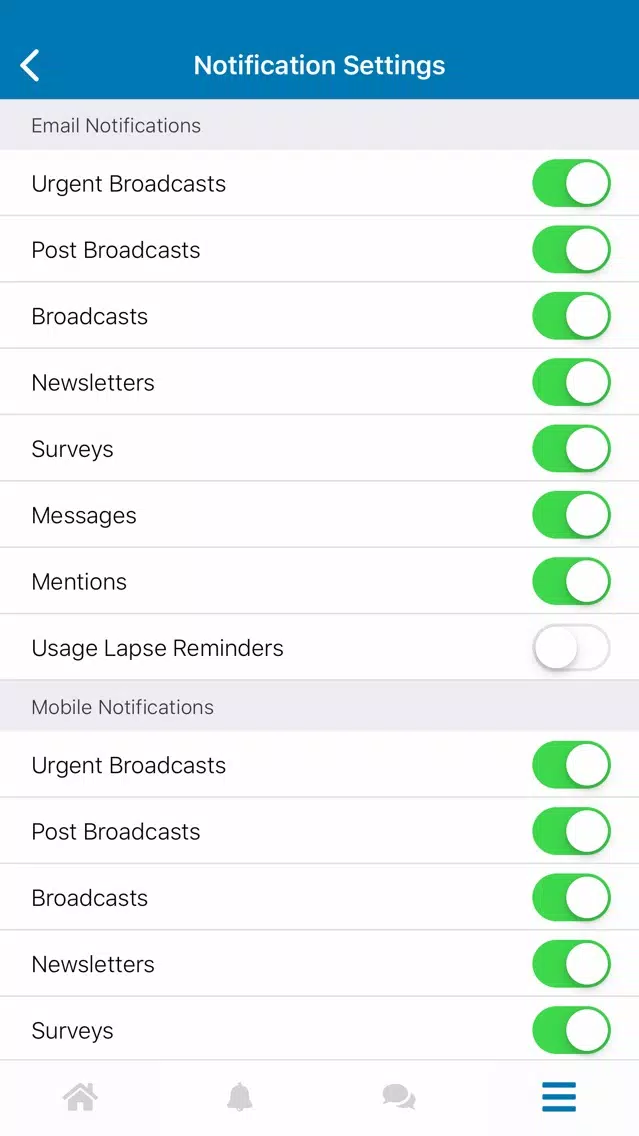Open the hamburger menu tab
The height and width of the screenshot is (1136, 639).
559,1097
